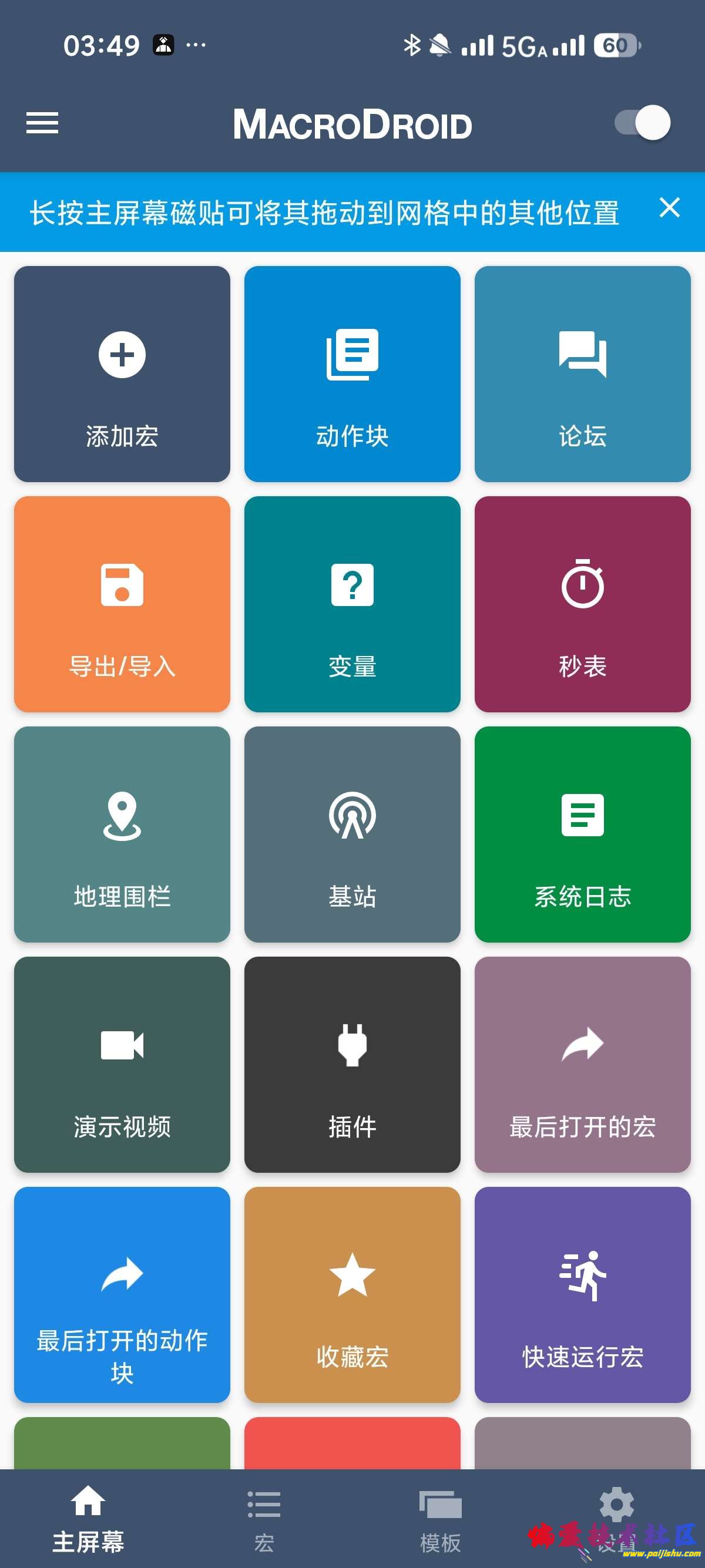This screenshot has width=705, height=1568.
Task: Open the 添加宏 tile
Action: (122, 374)
